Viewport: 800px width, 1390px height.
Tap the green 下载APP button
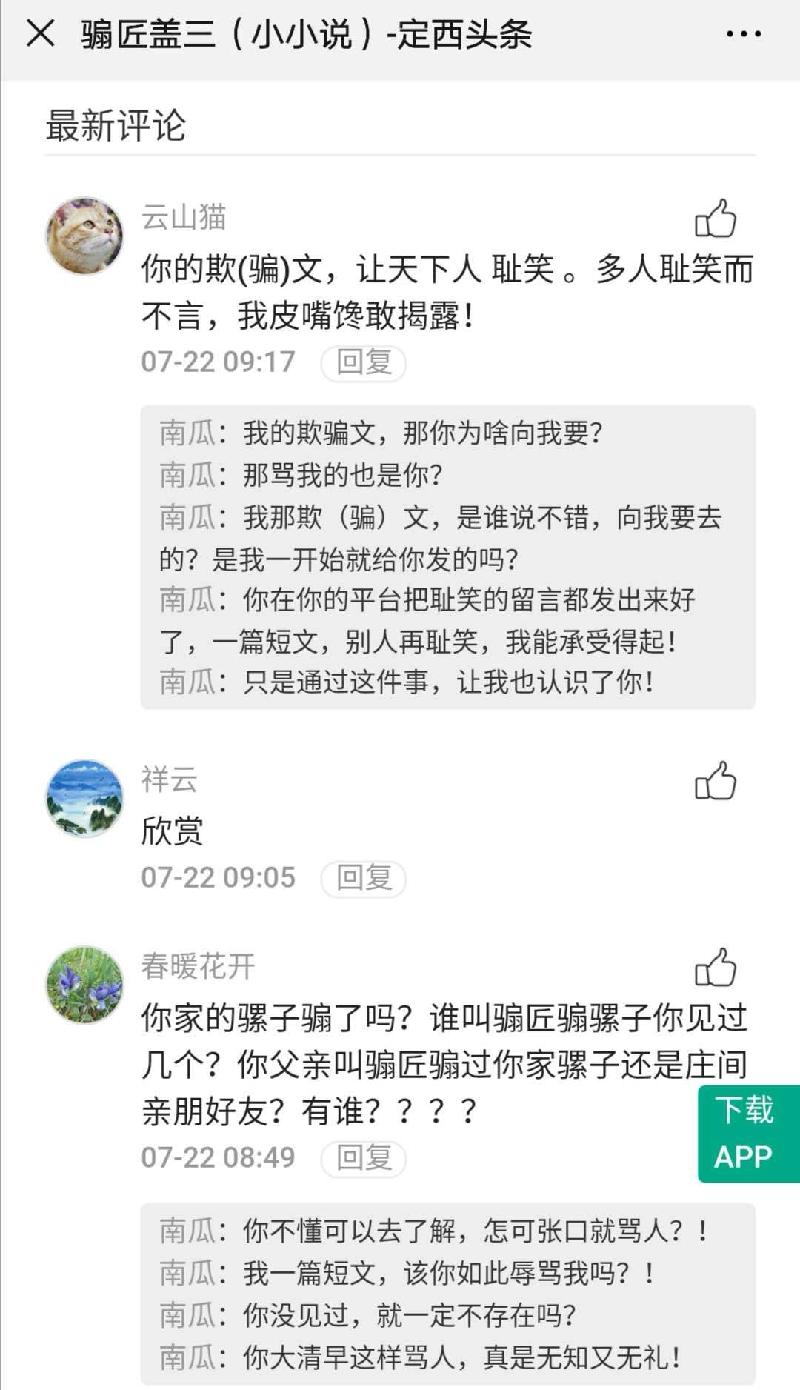pos(748,1133)
